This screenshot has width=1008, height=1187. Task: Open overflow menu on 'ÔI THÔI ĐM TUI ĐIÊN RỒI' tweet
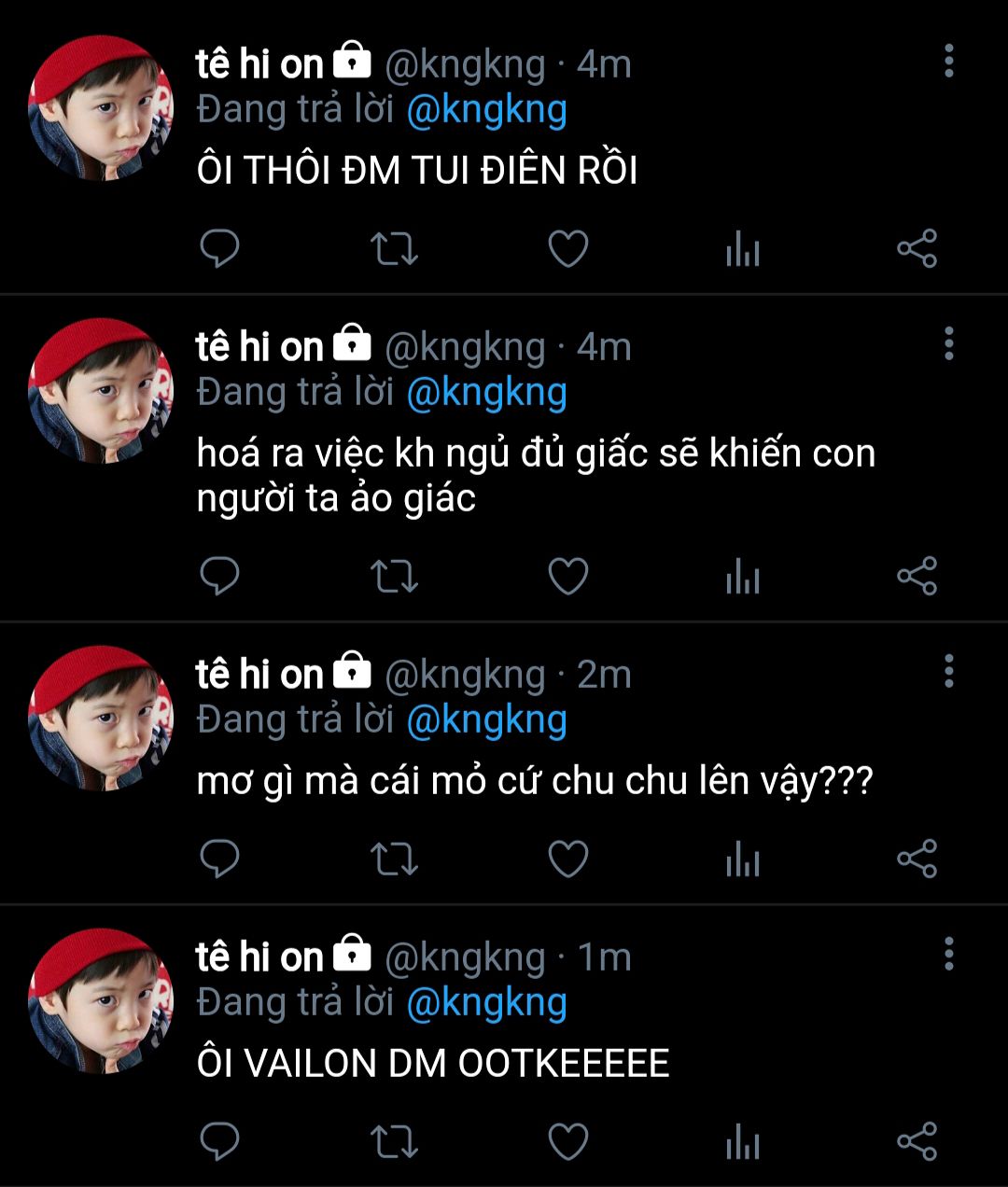click(948, 62)
